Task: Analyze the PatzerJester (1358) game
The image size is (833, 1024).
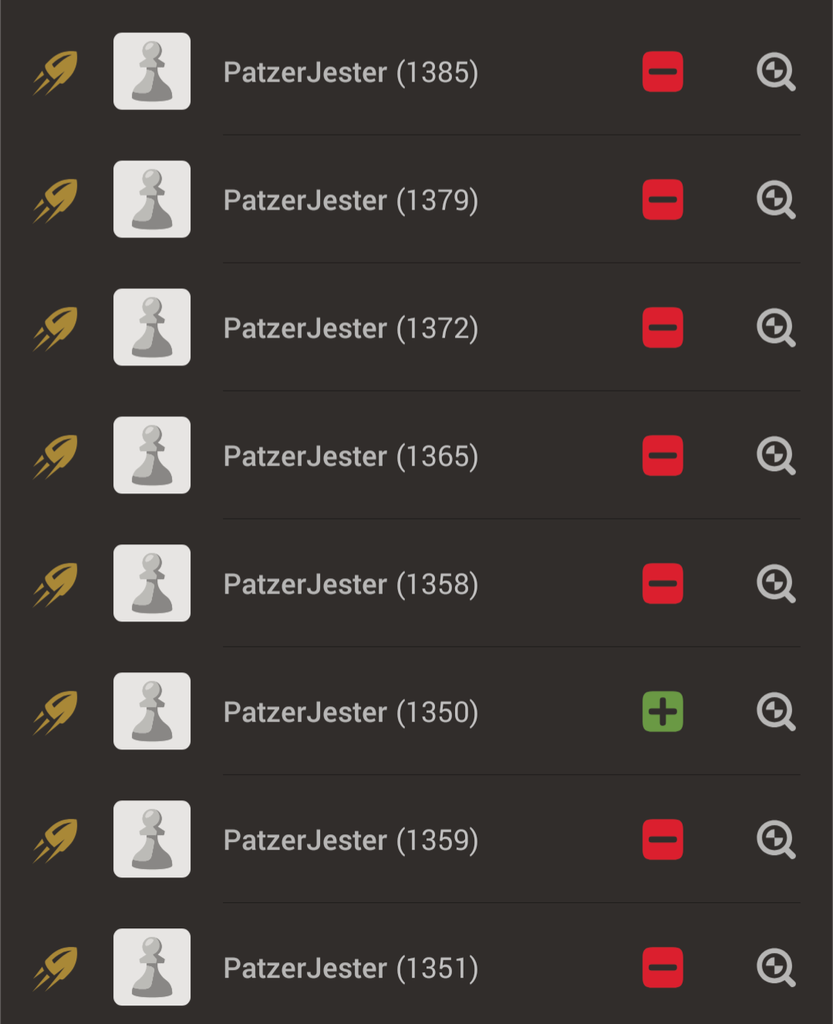Action: coord(775,584)
